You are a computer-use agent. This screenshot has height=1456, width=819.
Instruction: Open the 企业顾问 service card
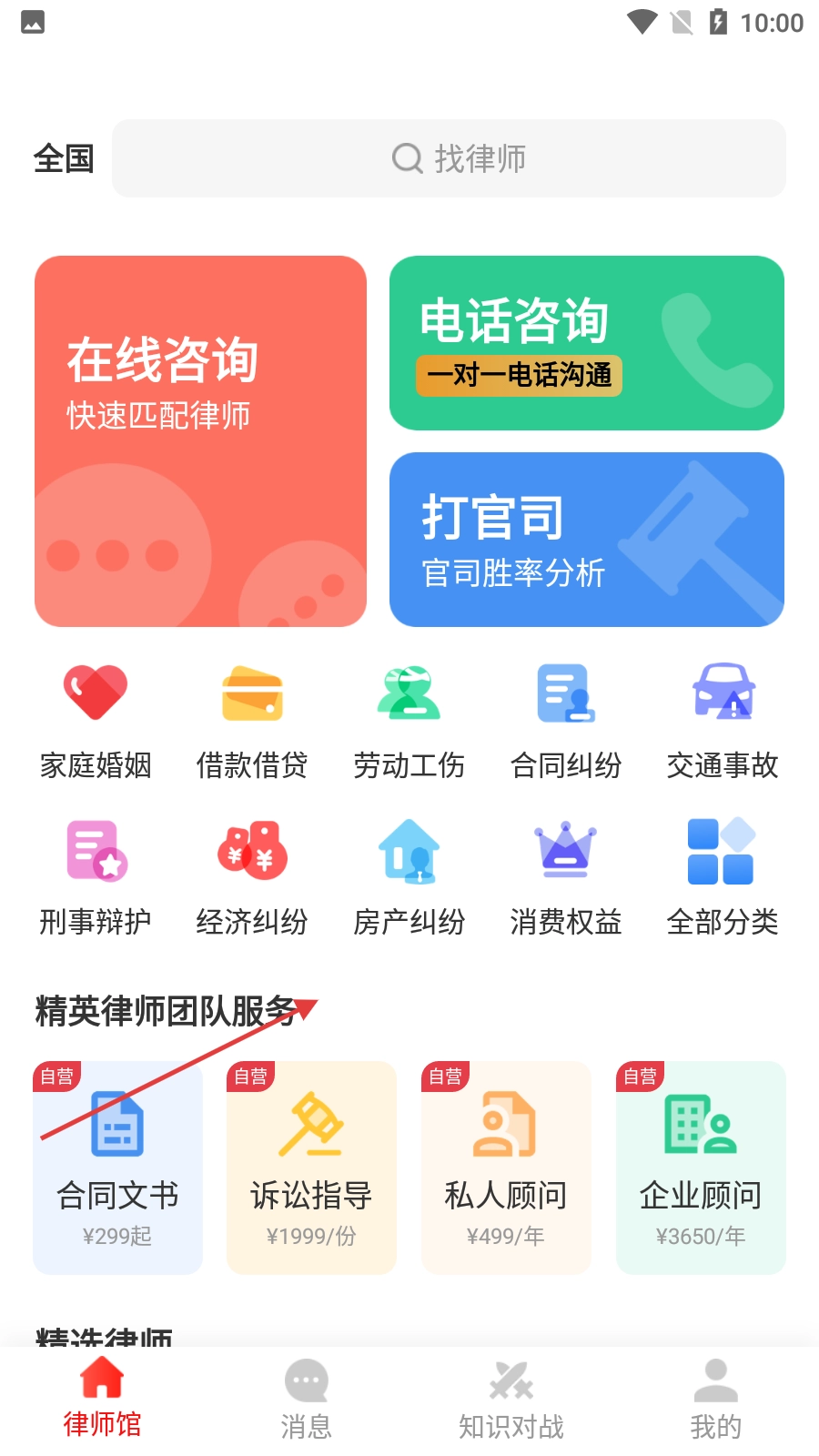point(701,1168)
